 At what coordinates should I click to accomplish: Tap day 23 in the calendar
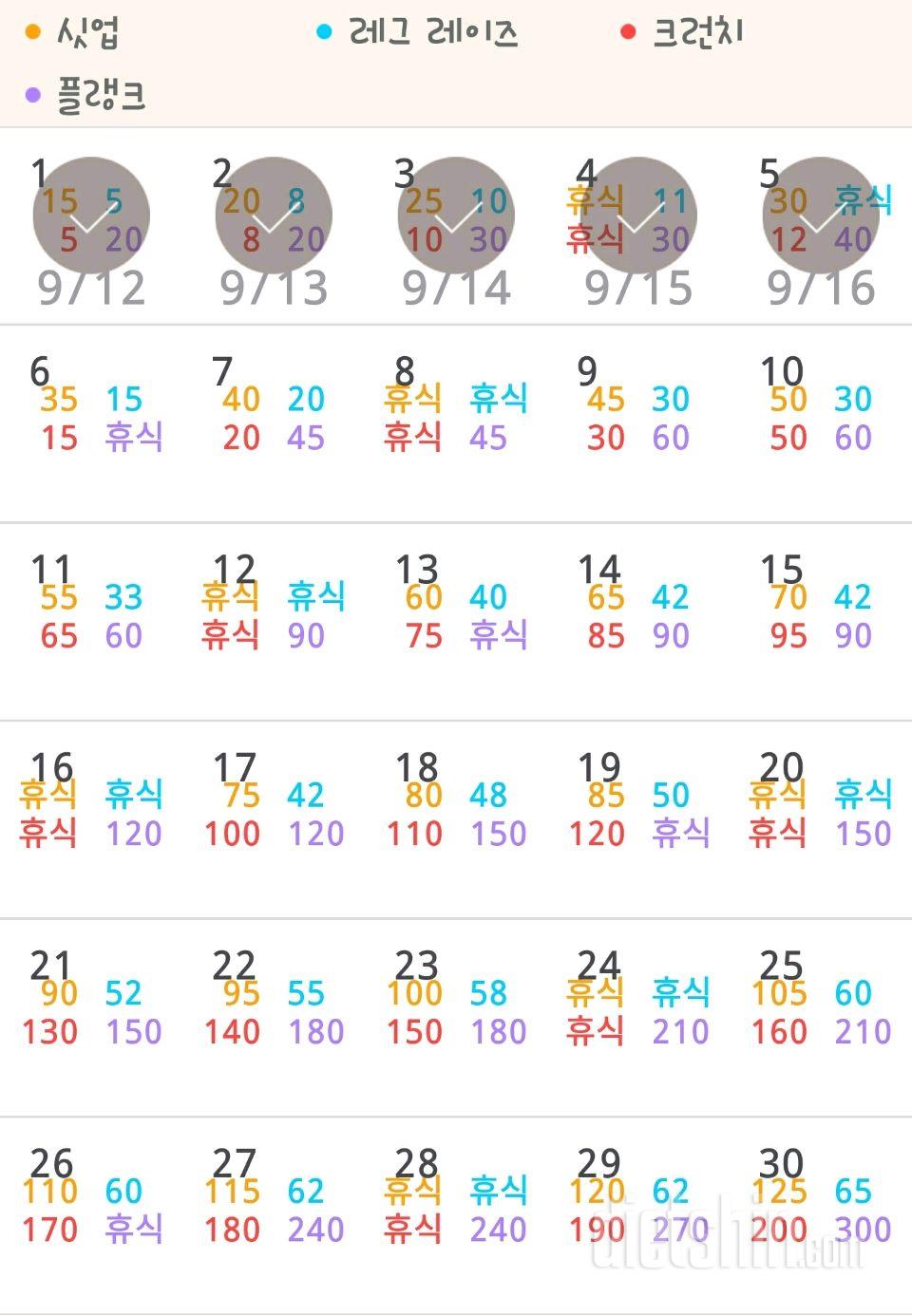(456, 1012)
